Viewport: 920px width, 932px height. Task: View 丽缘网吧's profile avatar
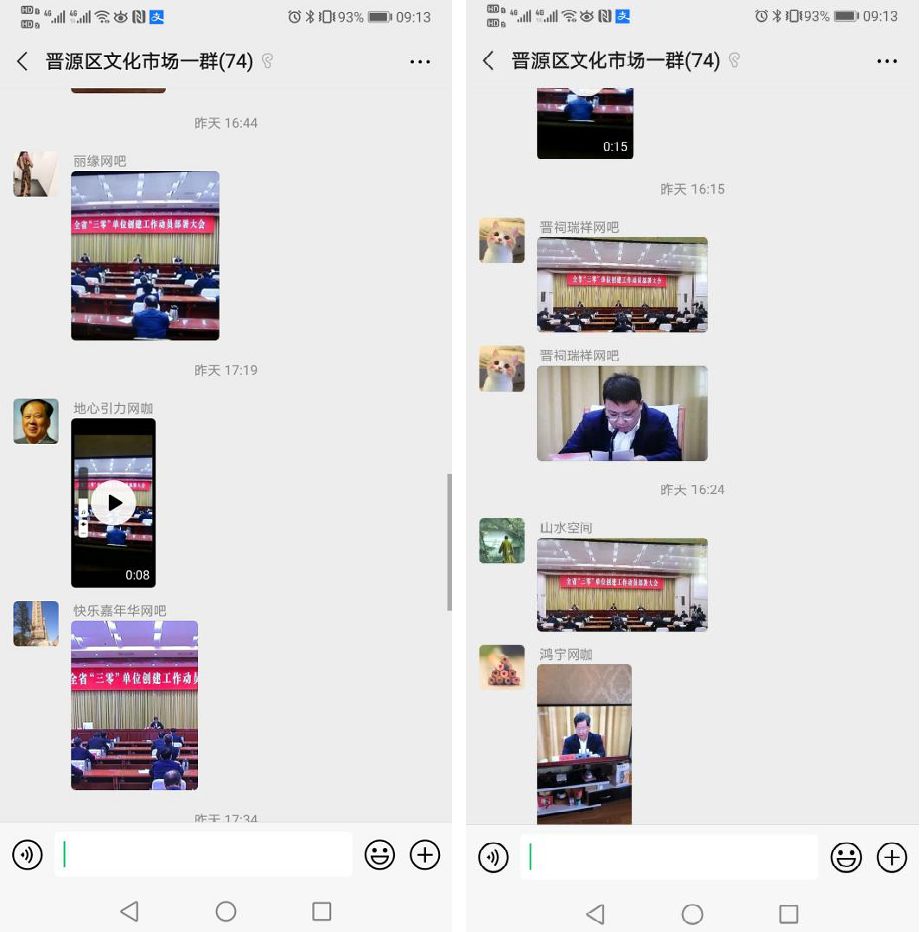pos(35,174)
